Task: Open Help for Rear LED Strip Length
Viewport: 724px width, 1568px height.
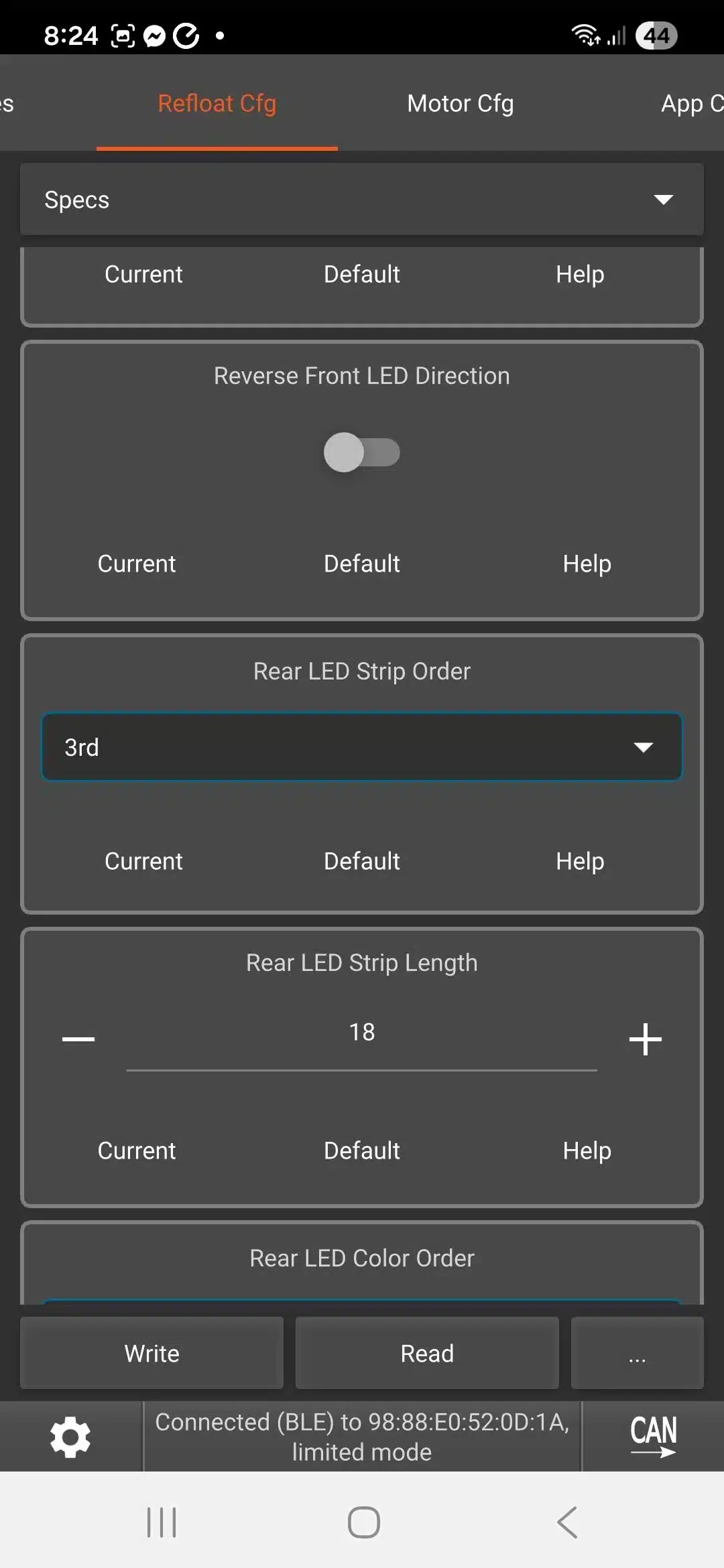Action: [x=587, y=1151]
